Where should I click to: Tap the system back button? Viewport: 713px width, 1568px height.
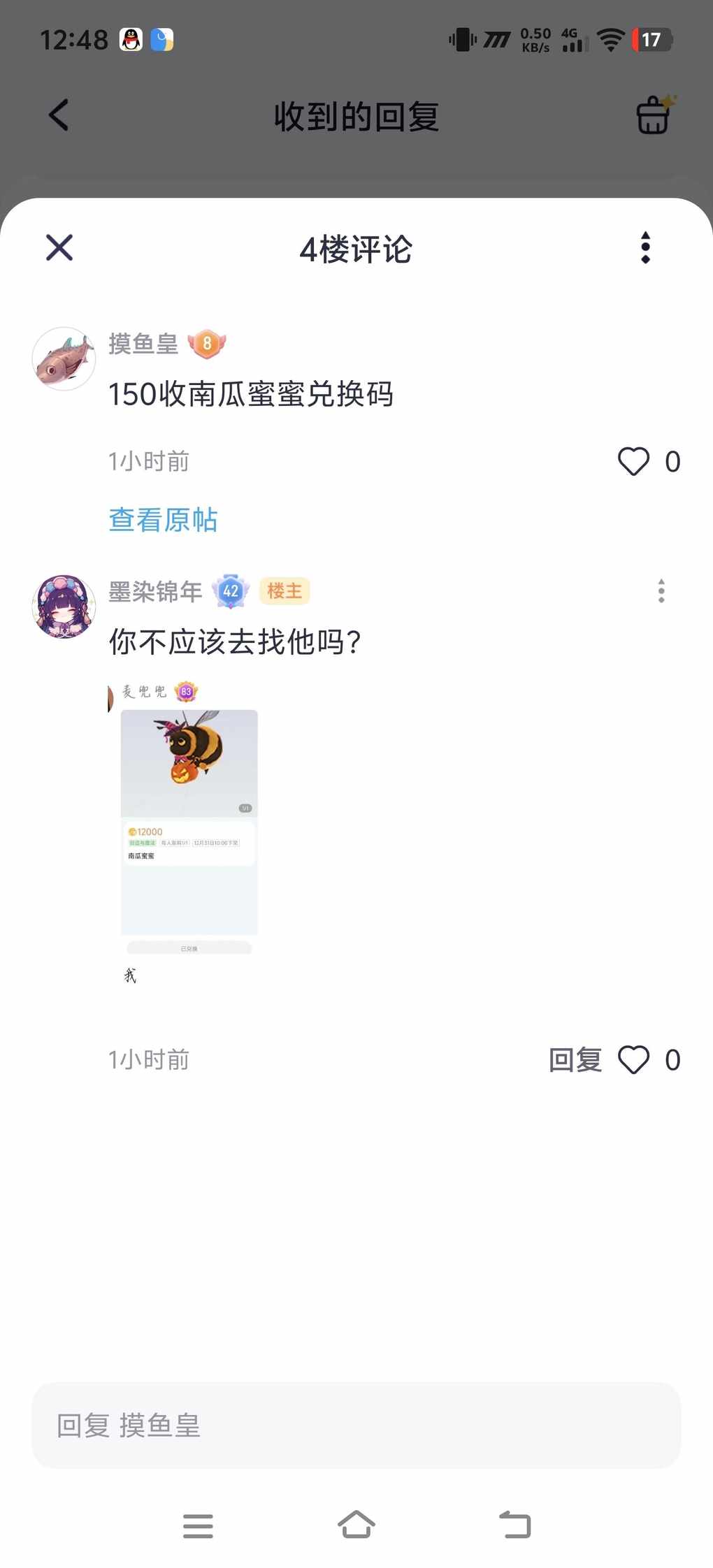[x=515, y=1525]
